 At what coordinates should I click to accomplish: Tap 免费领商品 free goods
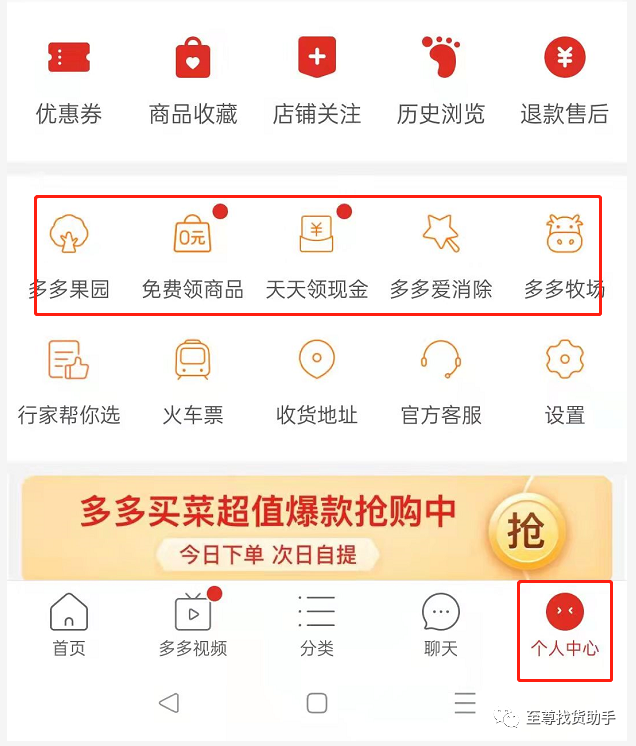pyautogui.click(x=193, y=253)
